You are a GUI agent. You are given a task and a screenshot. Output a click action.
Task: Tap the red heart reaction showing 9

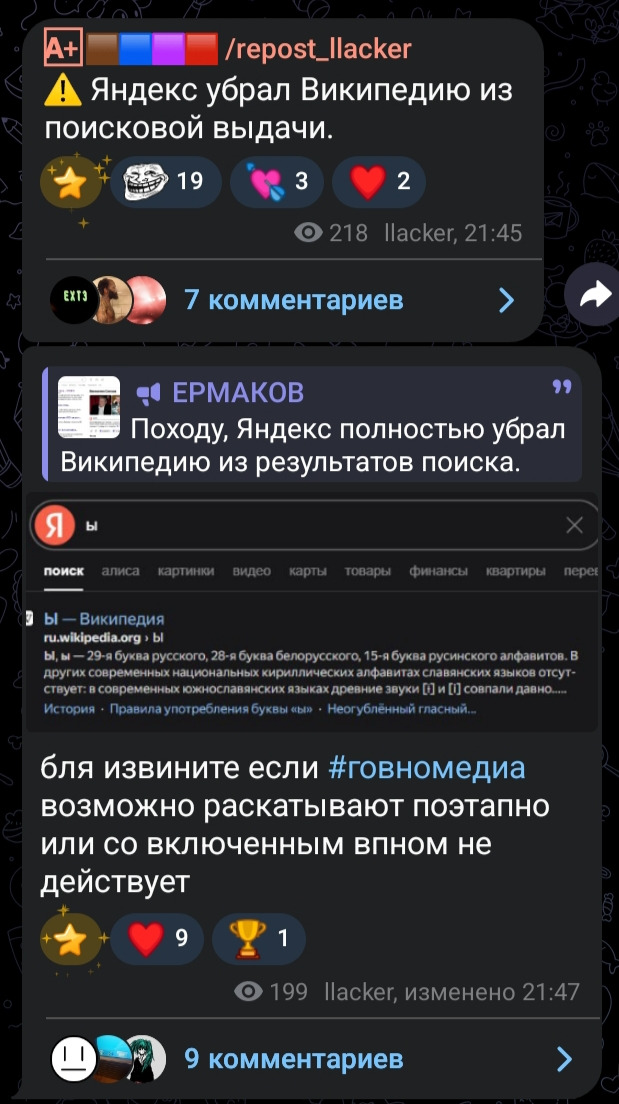point(158,938)
